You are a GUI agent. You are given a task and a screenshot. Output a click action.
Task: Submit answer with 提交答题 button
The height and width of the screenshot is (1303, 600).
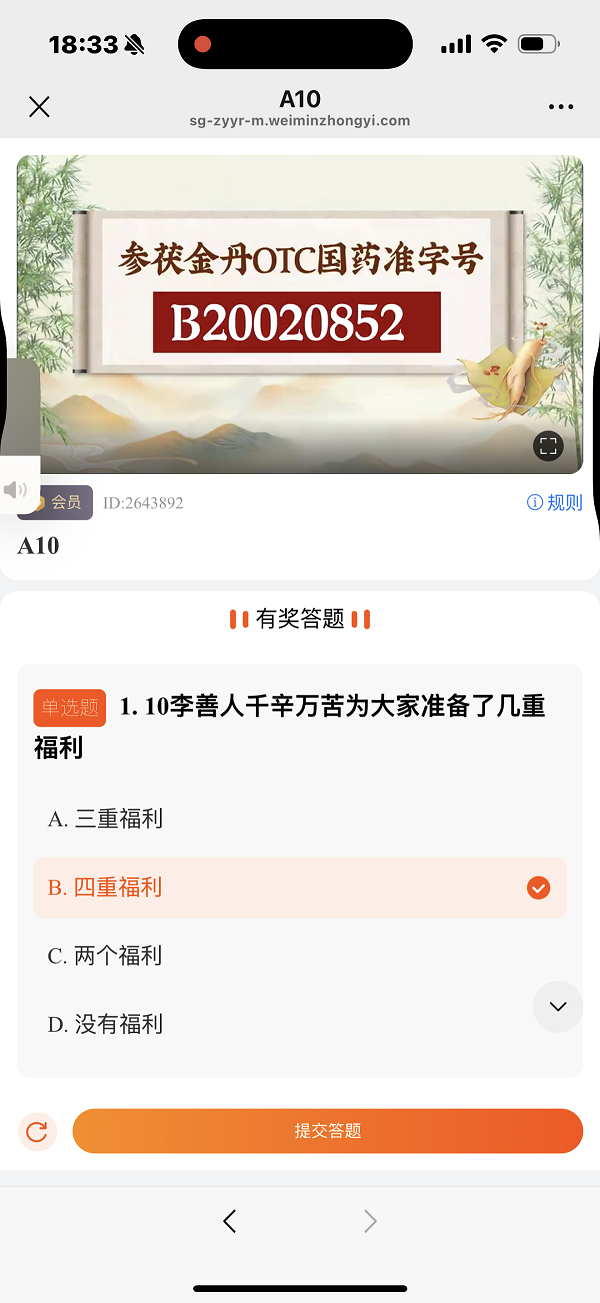coord(327,1131)
